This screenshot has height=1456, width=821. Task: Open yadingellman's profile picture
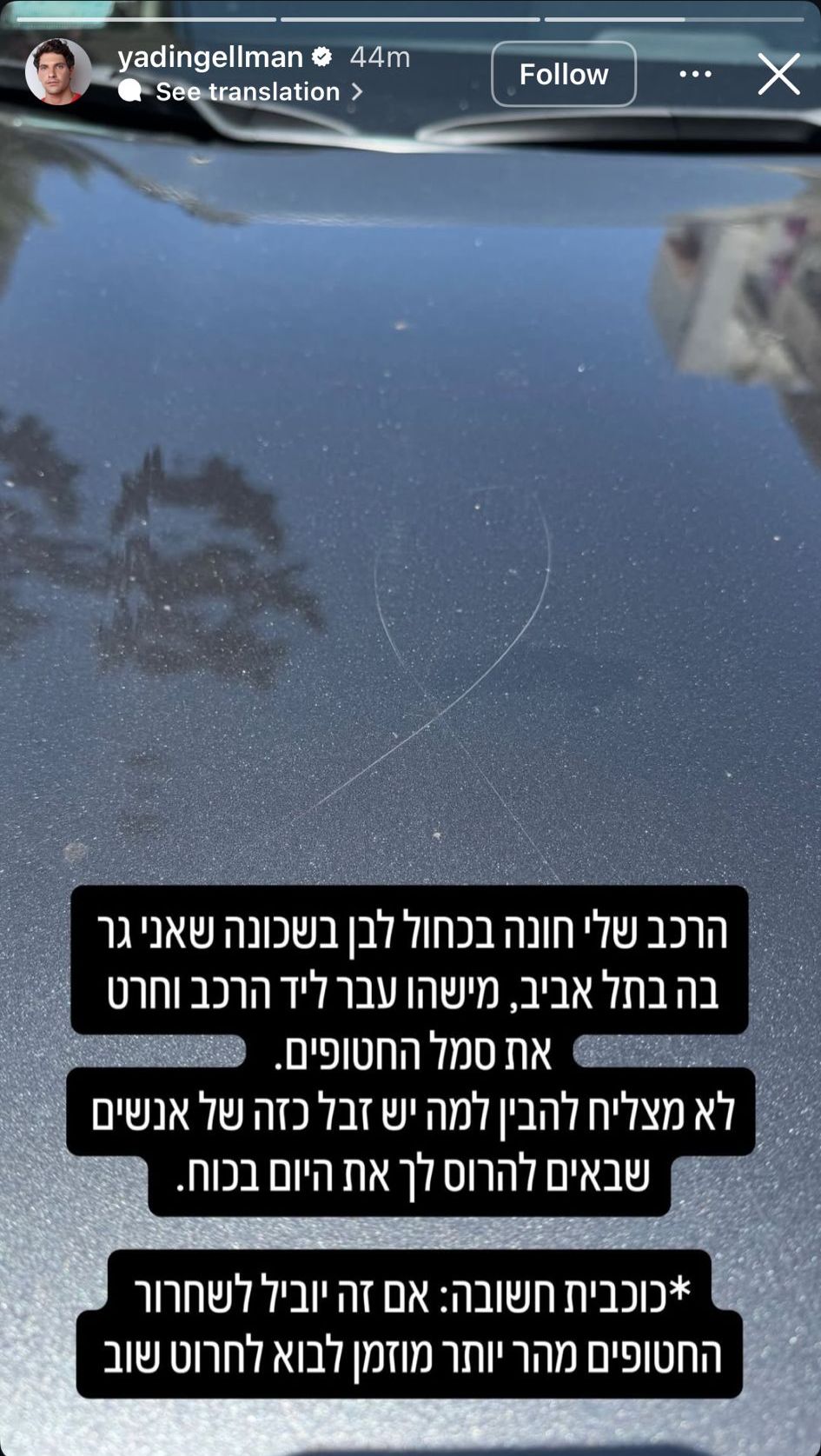[58, 72]
